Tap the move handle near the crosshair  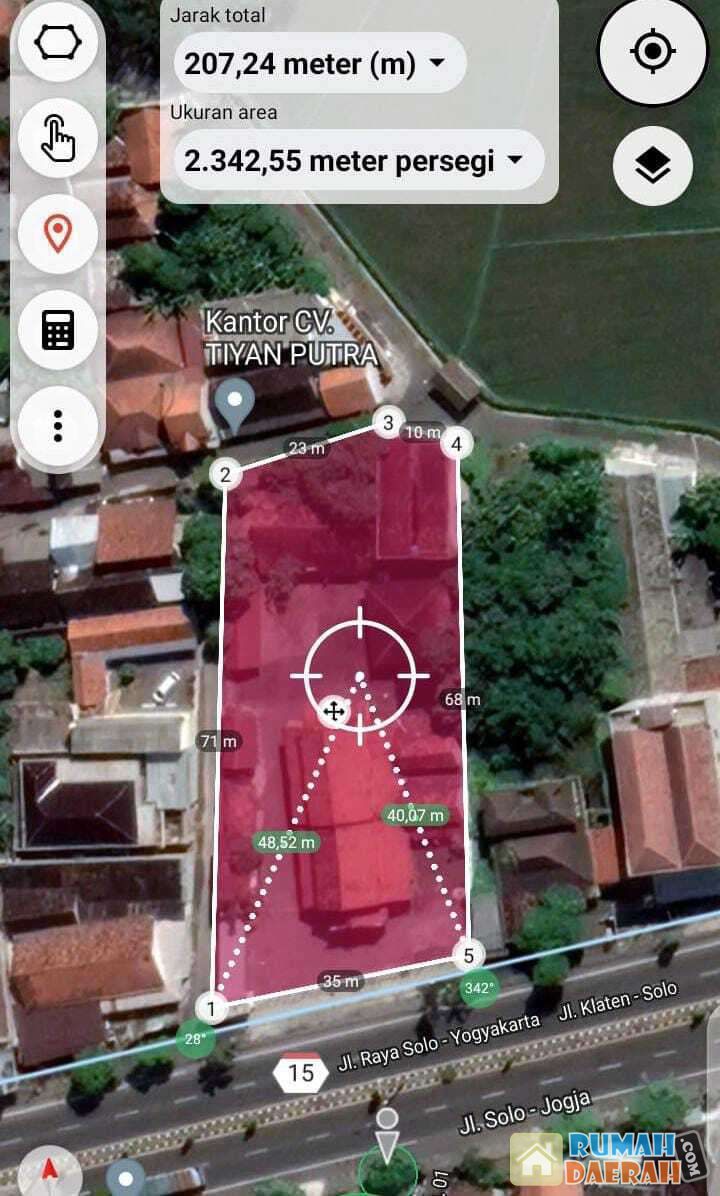[332, 712]
